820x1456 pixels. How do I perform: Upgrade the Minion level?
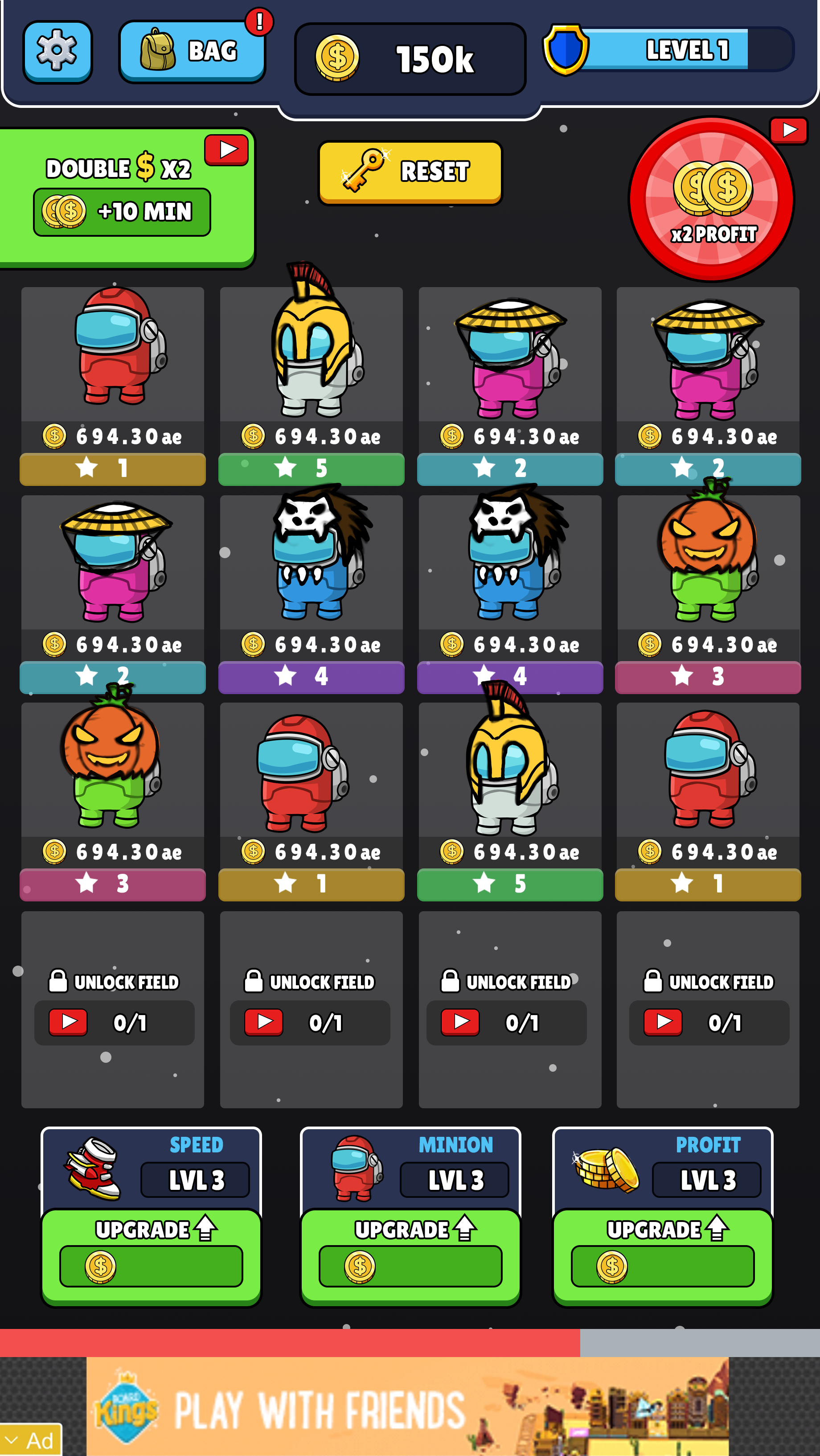(x=410, y=1256)
